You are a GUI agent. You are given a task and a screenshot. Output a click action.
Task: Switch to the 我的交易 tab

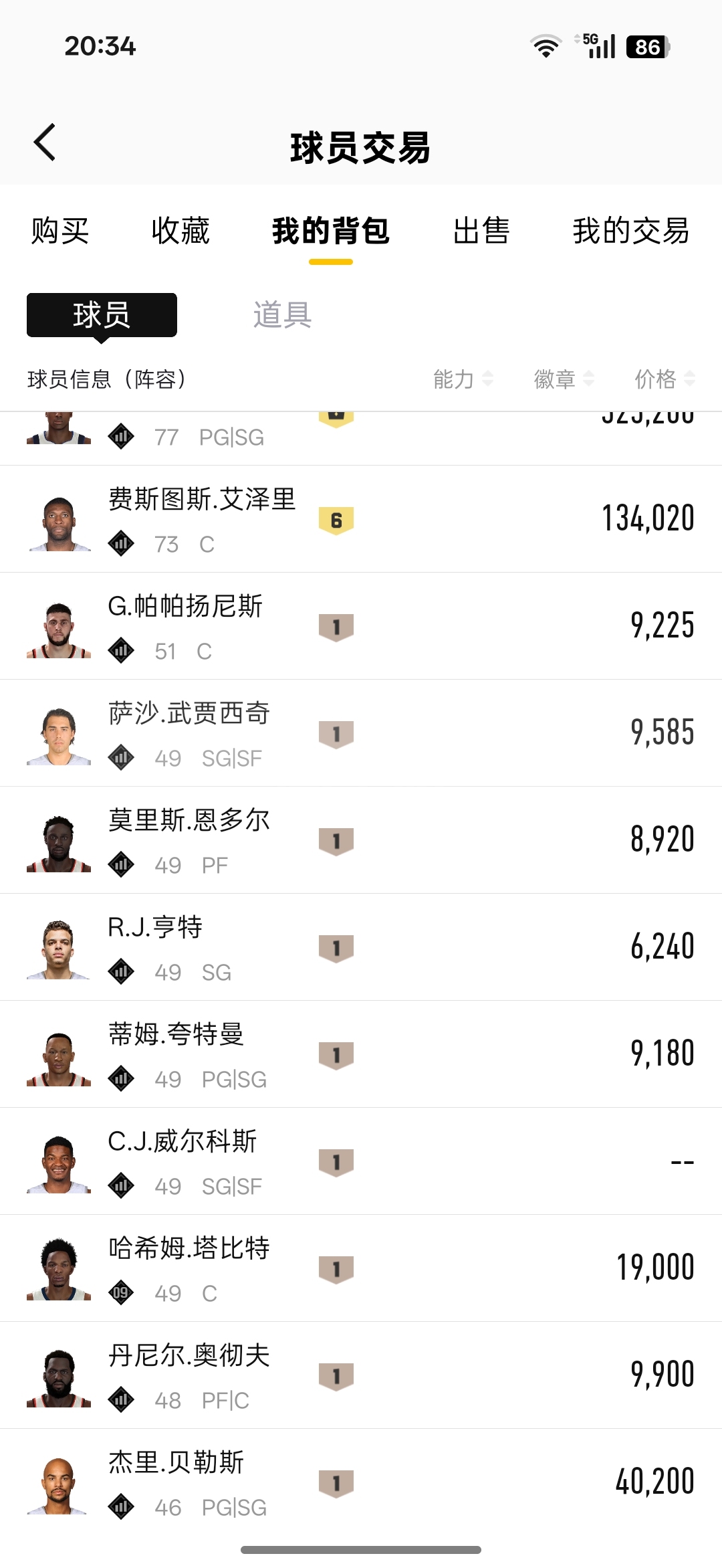click(x=630, y=231)
